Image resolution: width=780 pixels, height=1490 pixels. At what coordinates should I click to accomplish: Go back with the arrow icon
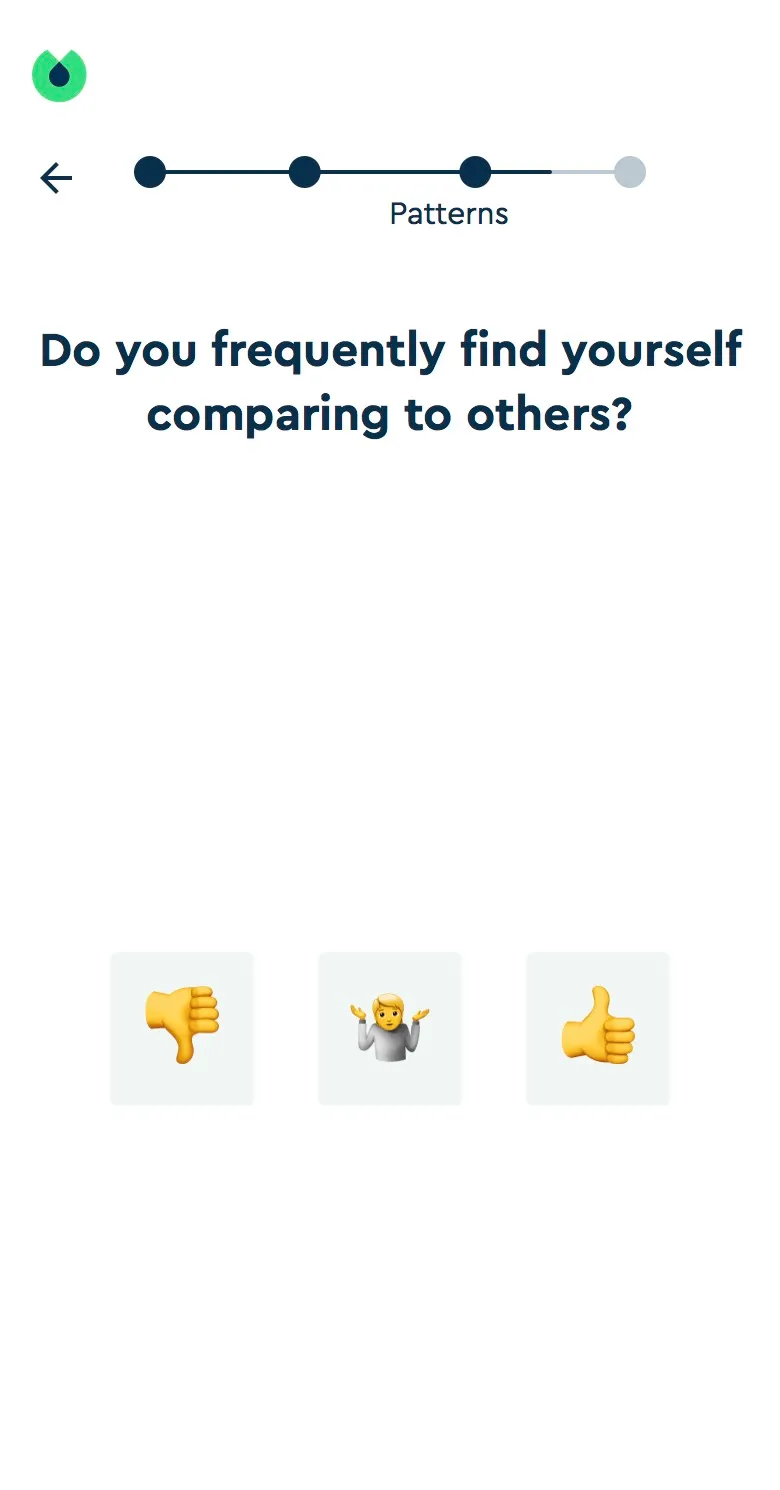click(56, 178)
